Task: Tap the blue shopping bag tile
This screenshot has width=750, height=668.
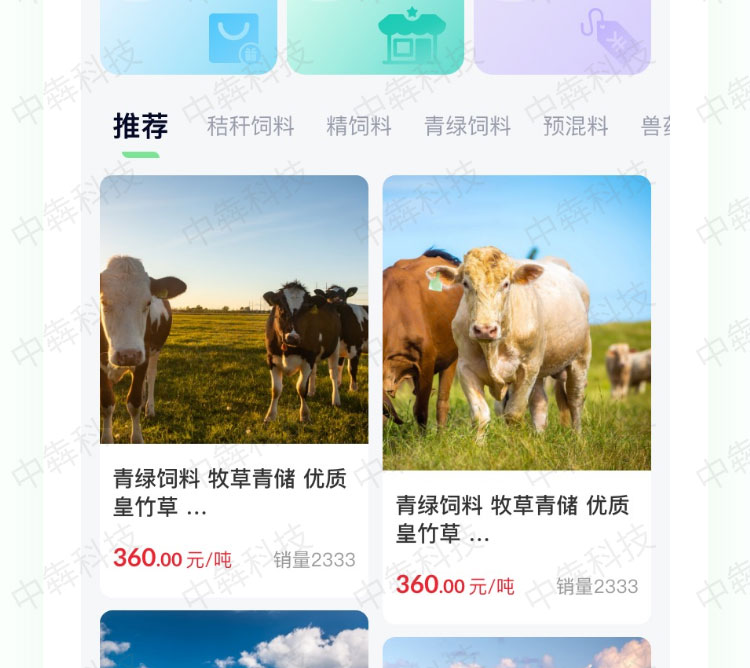Action: tap(189, 38)
